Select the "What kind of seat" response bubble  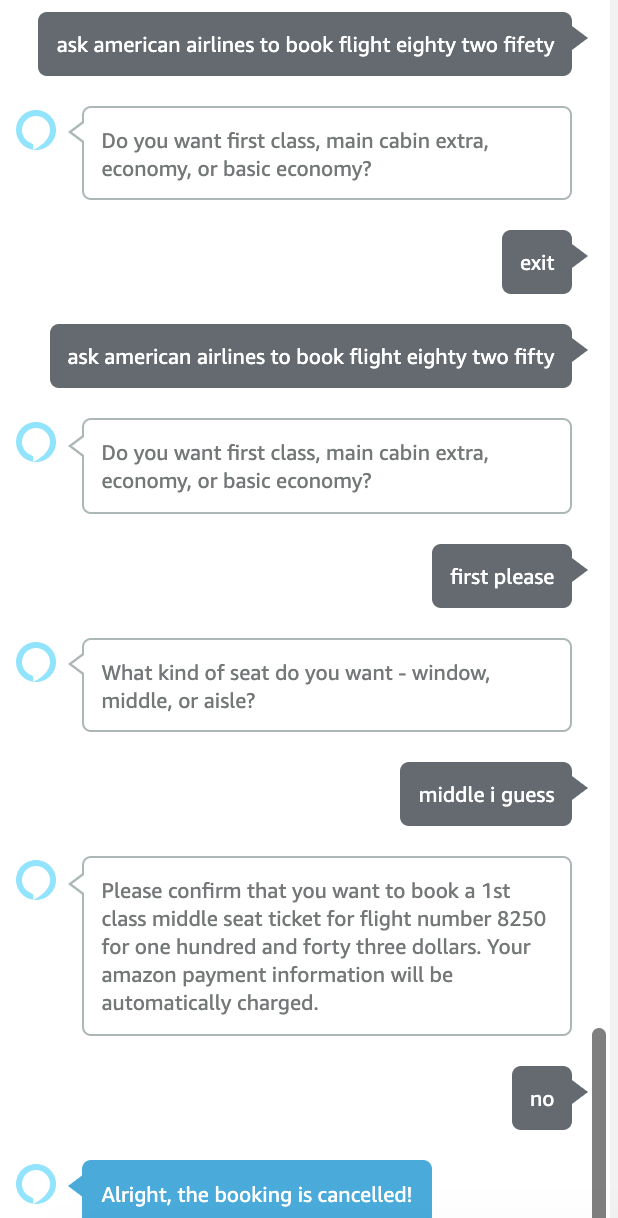coord(327,685)
